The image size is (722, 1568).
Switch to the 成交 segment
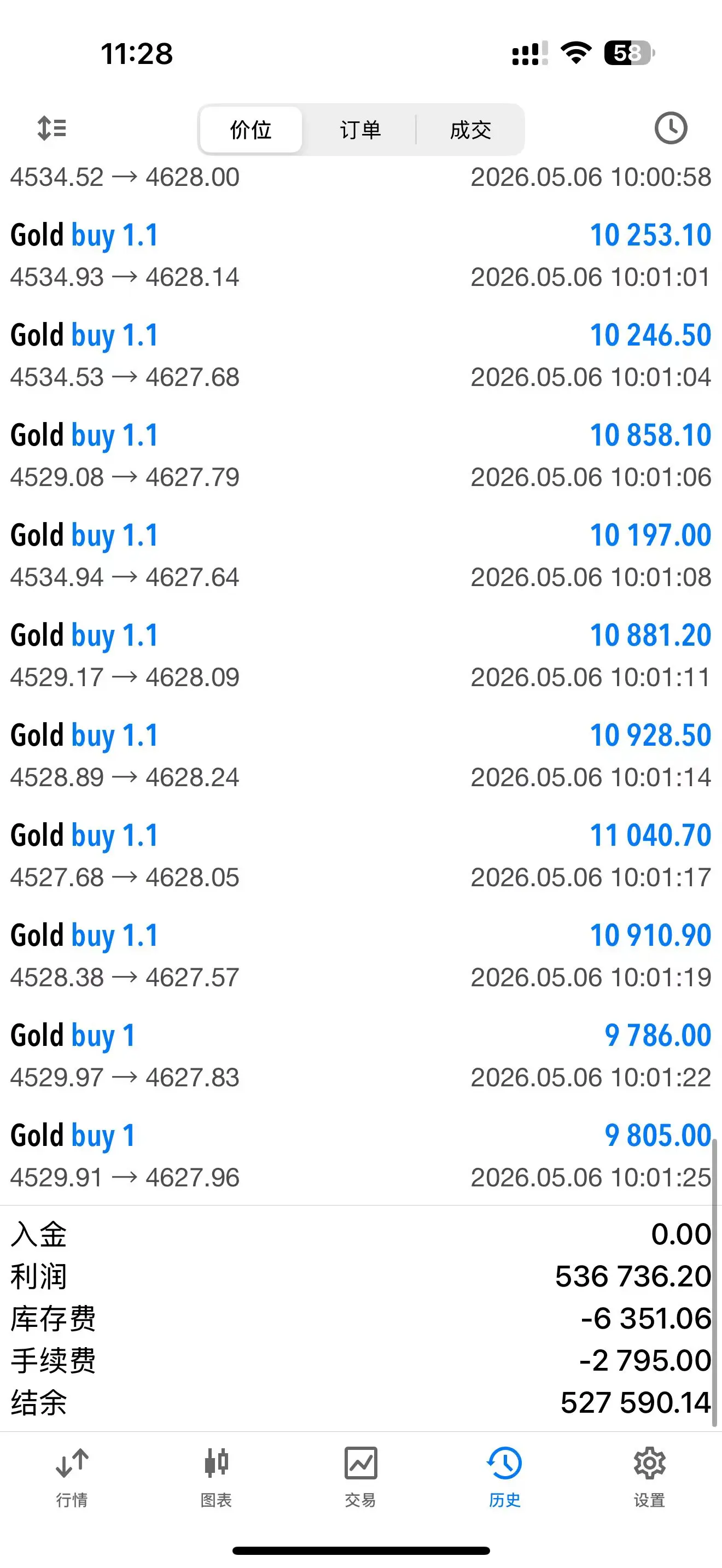(x=470, y=130)
